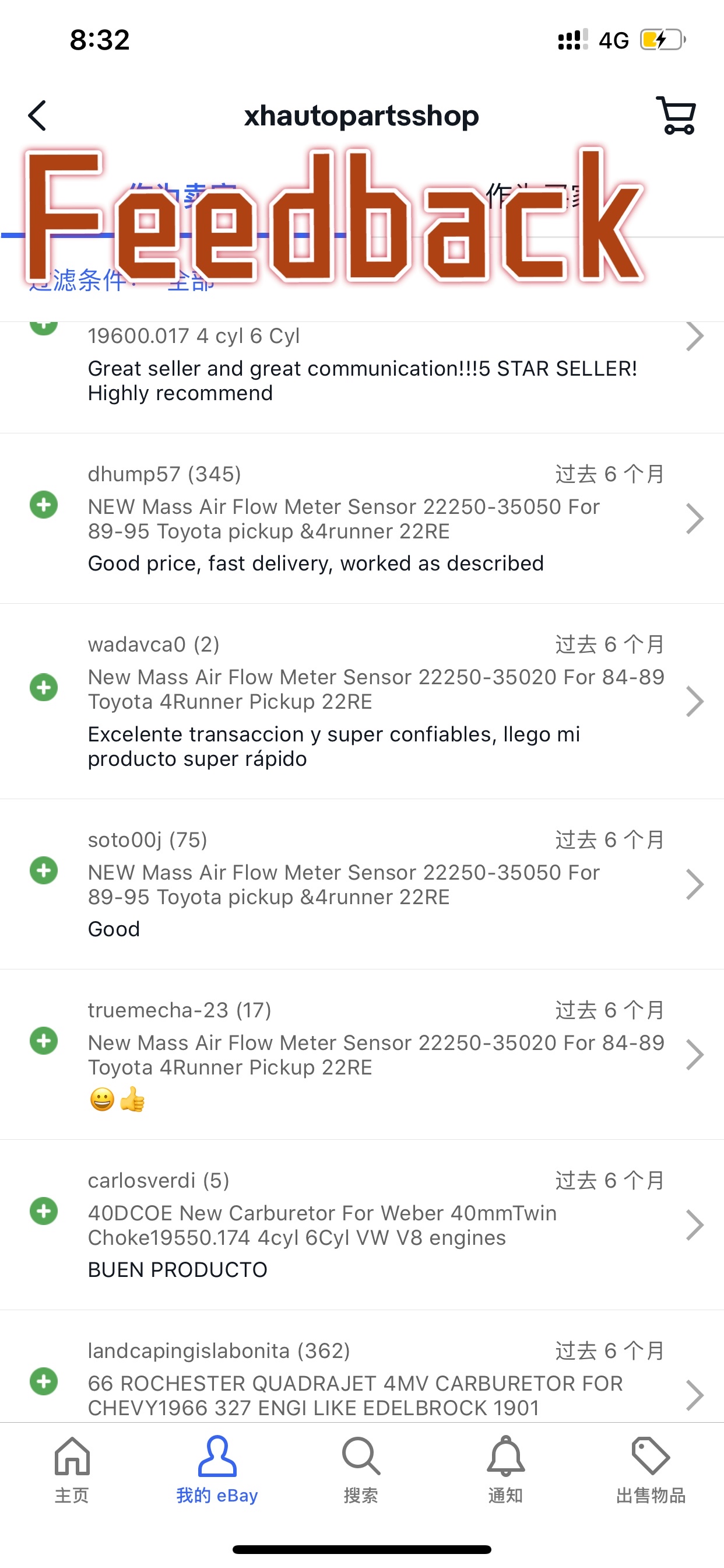
Task: Go to the 主页 home tab
Action: coord(72,1468)
